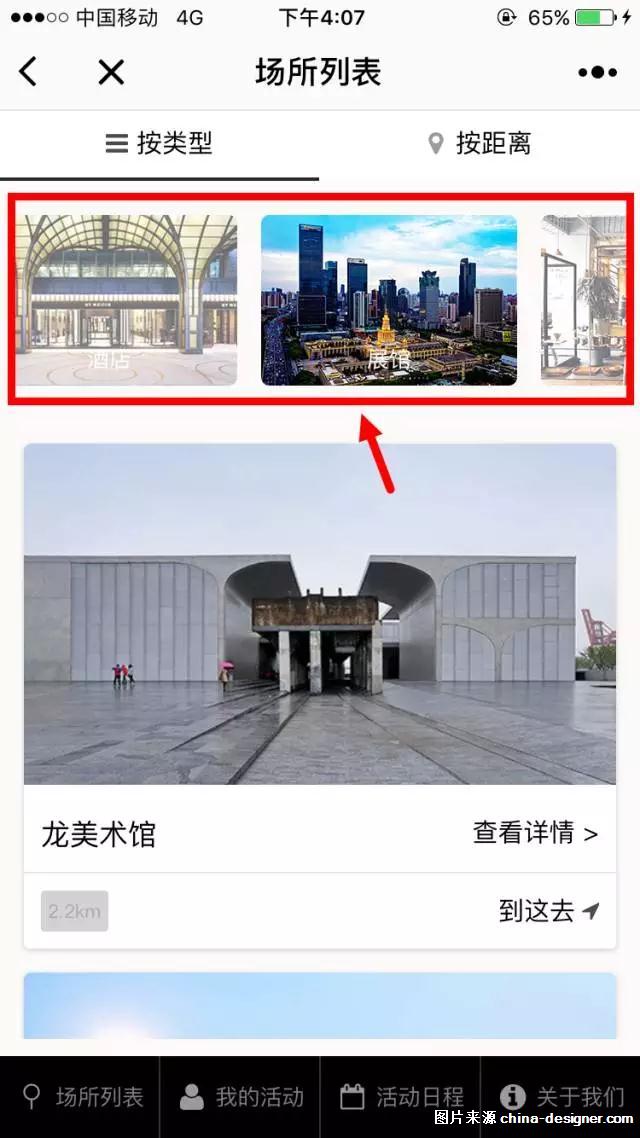Switch to the 按类型 tab
The width and height of the screenshot is (640, 1138).
(x=160, y=144)
